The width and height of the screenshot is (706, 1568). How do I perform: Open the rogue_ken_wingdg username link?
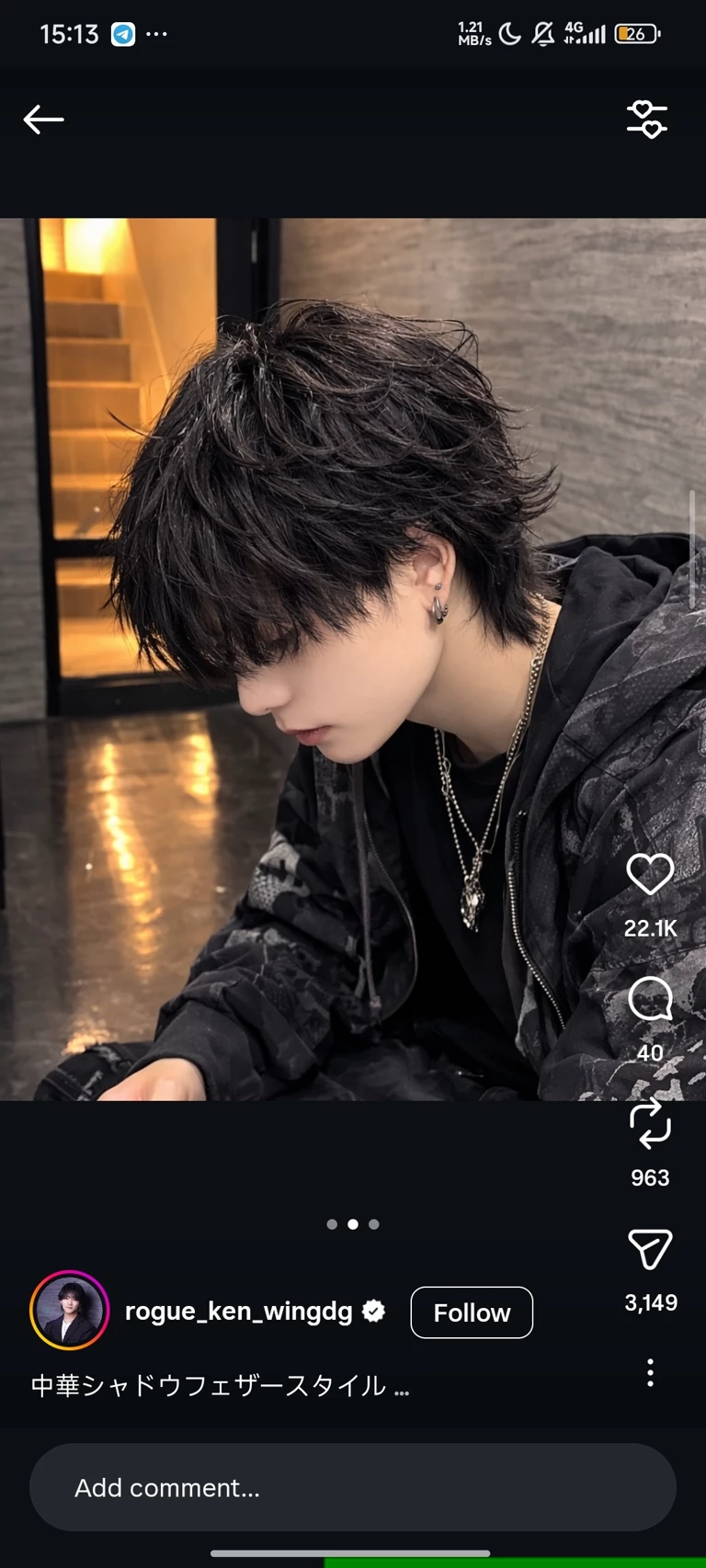click(x=238, y=1312)
